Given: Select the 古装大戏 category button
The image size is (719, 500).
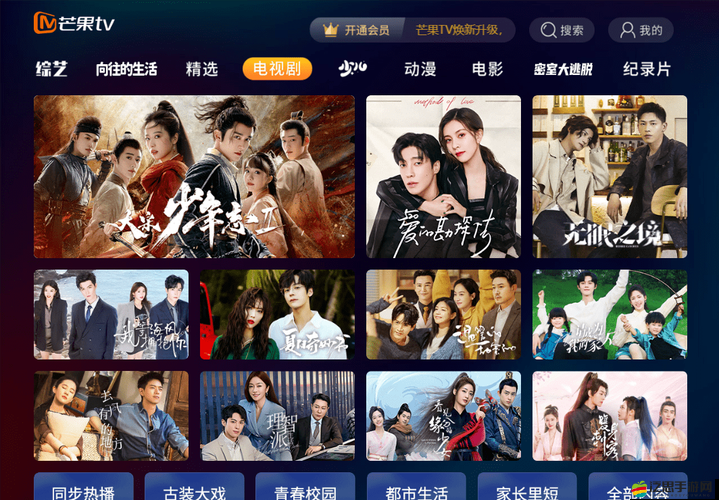Looking at the screenshot, I should [x=194, y=490].
